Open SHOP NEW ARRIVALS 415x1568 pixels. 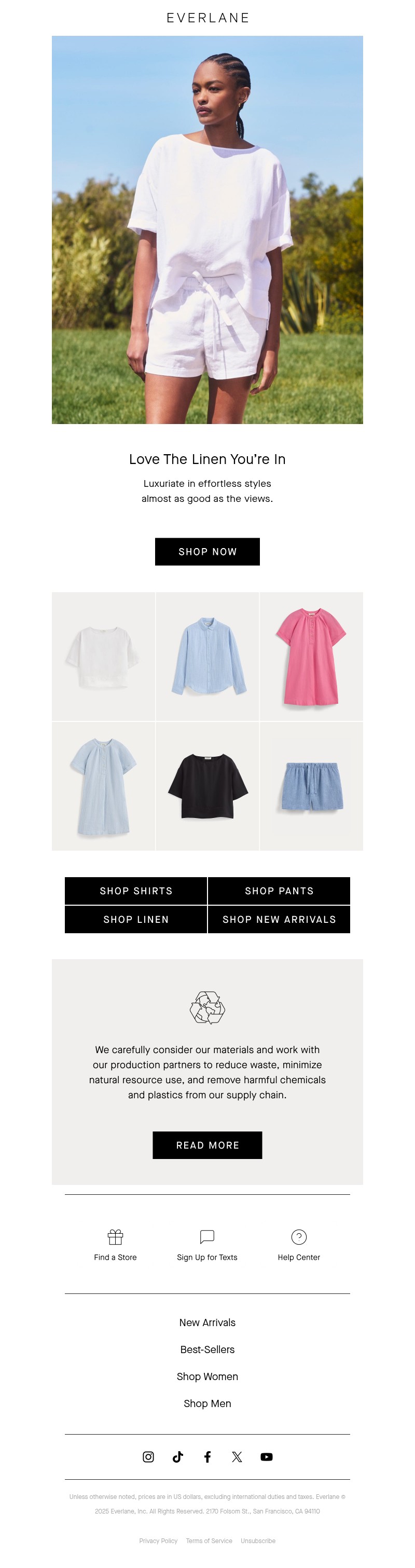(279, 919)
